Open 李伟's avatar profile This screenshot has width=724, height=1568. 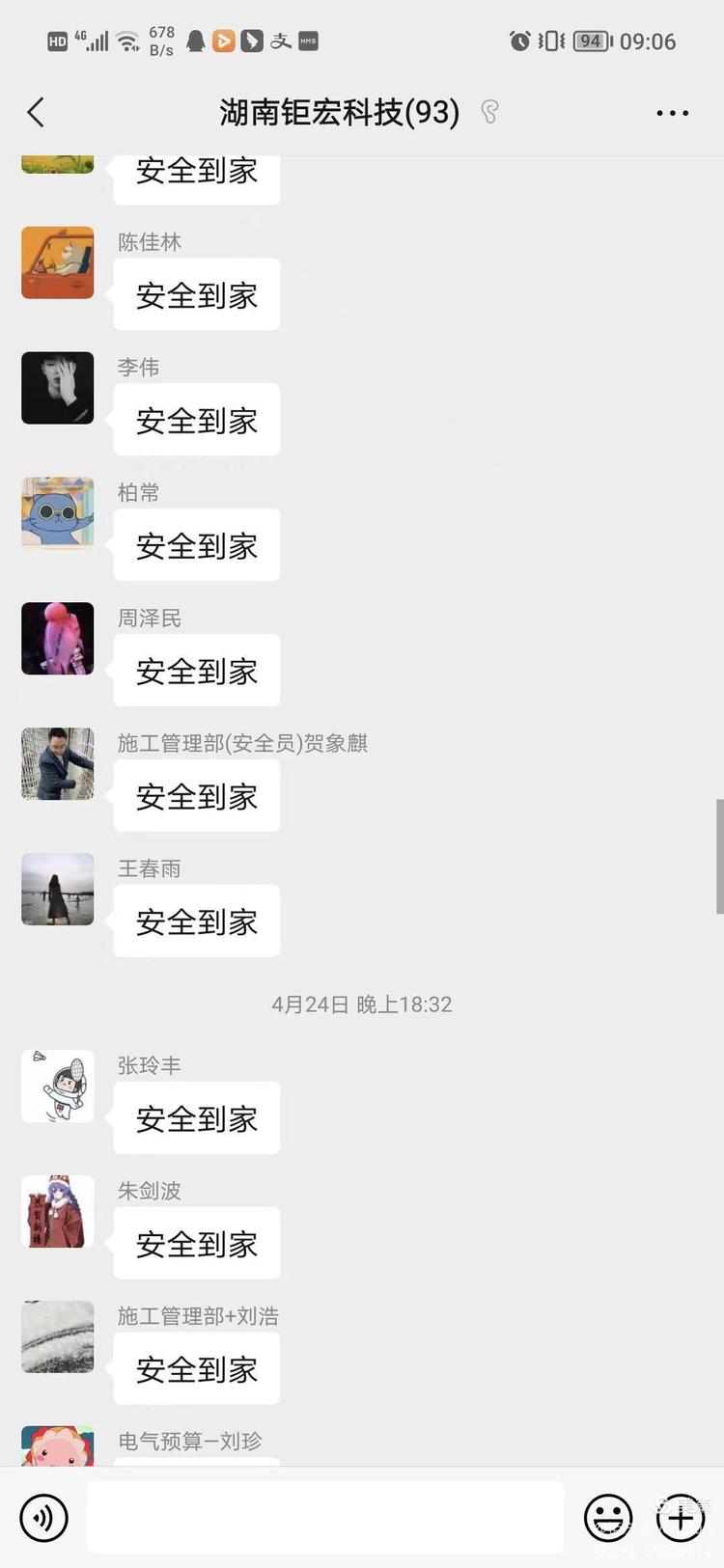point(58,388)
